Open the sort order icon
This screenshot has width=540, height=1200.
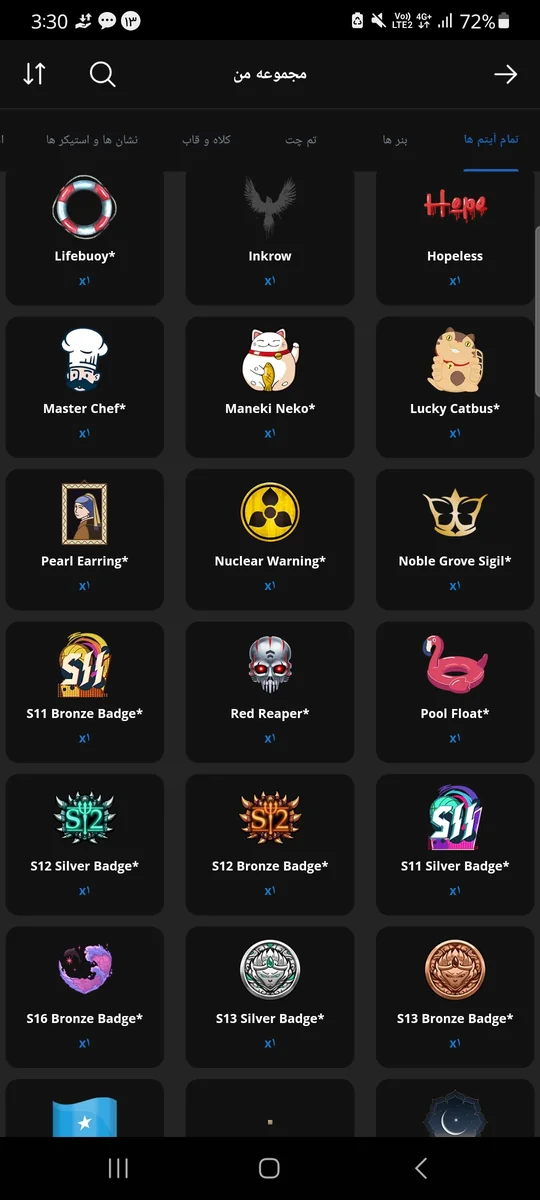click(34, 74)
